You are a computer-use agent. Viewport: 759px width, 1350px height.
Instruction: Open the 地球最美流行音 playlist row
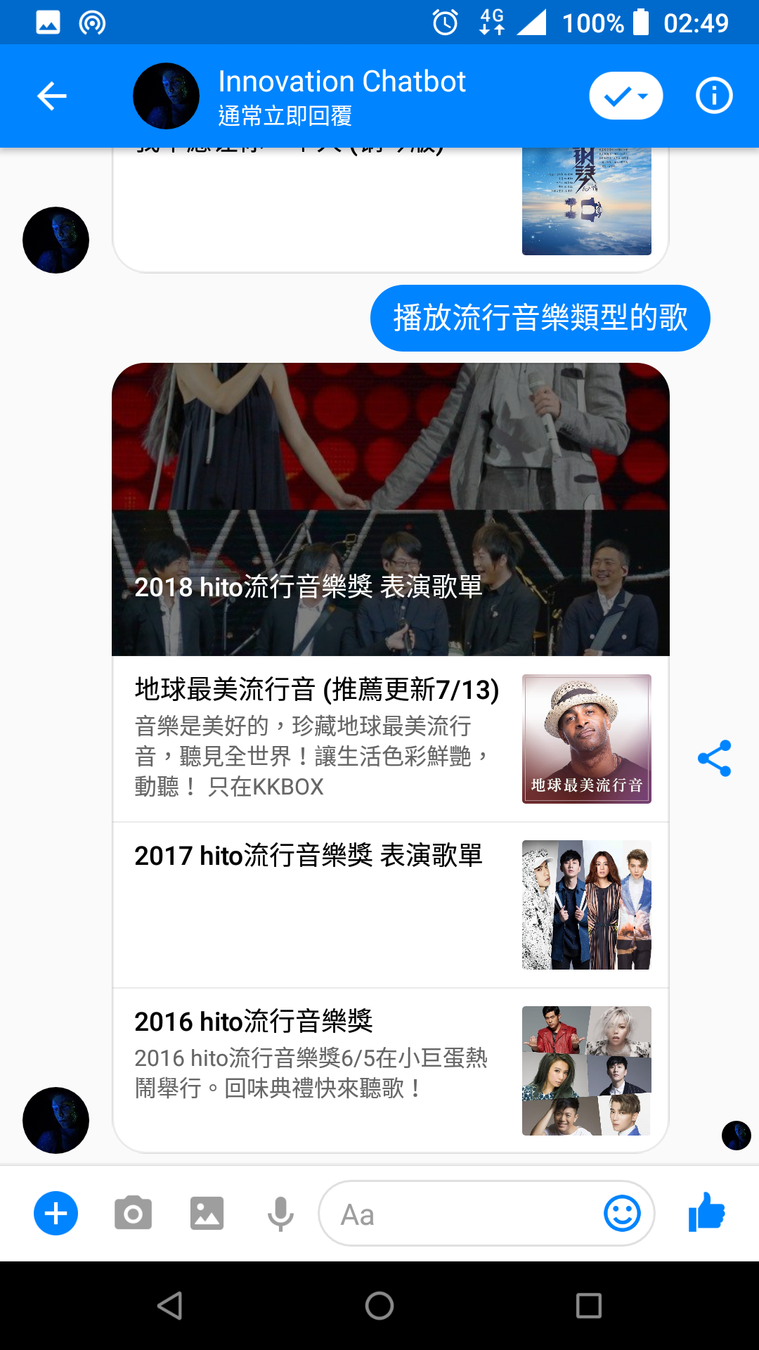(x=390, y=740)
